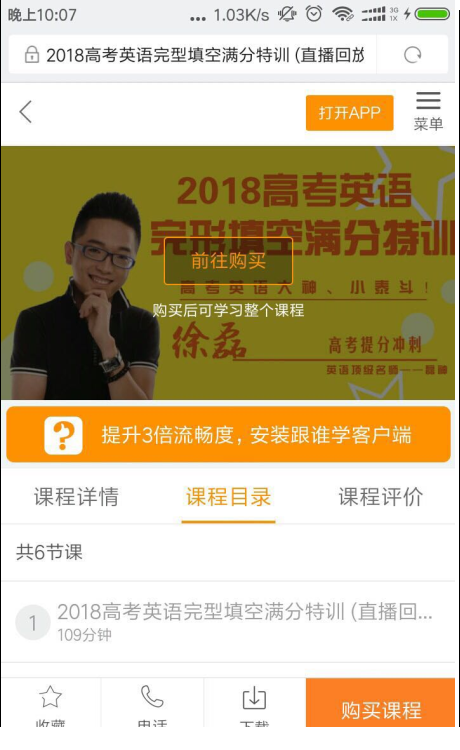Reload the page with the refresh icon
This screenshot has height=750, width=460.
click(x=412, y=55)
